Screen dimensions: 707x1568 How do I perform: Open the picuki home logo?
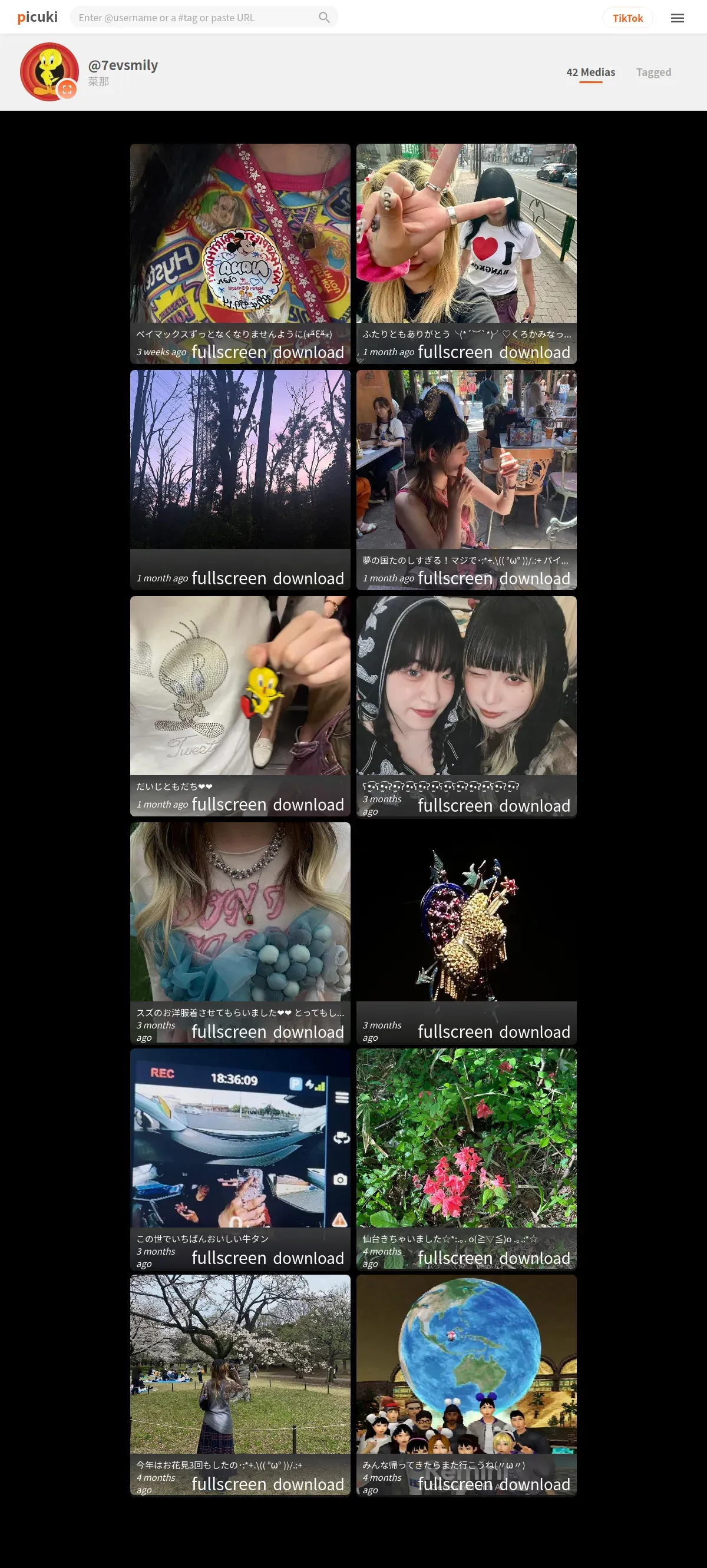click(38, 17)
